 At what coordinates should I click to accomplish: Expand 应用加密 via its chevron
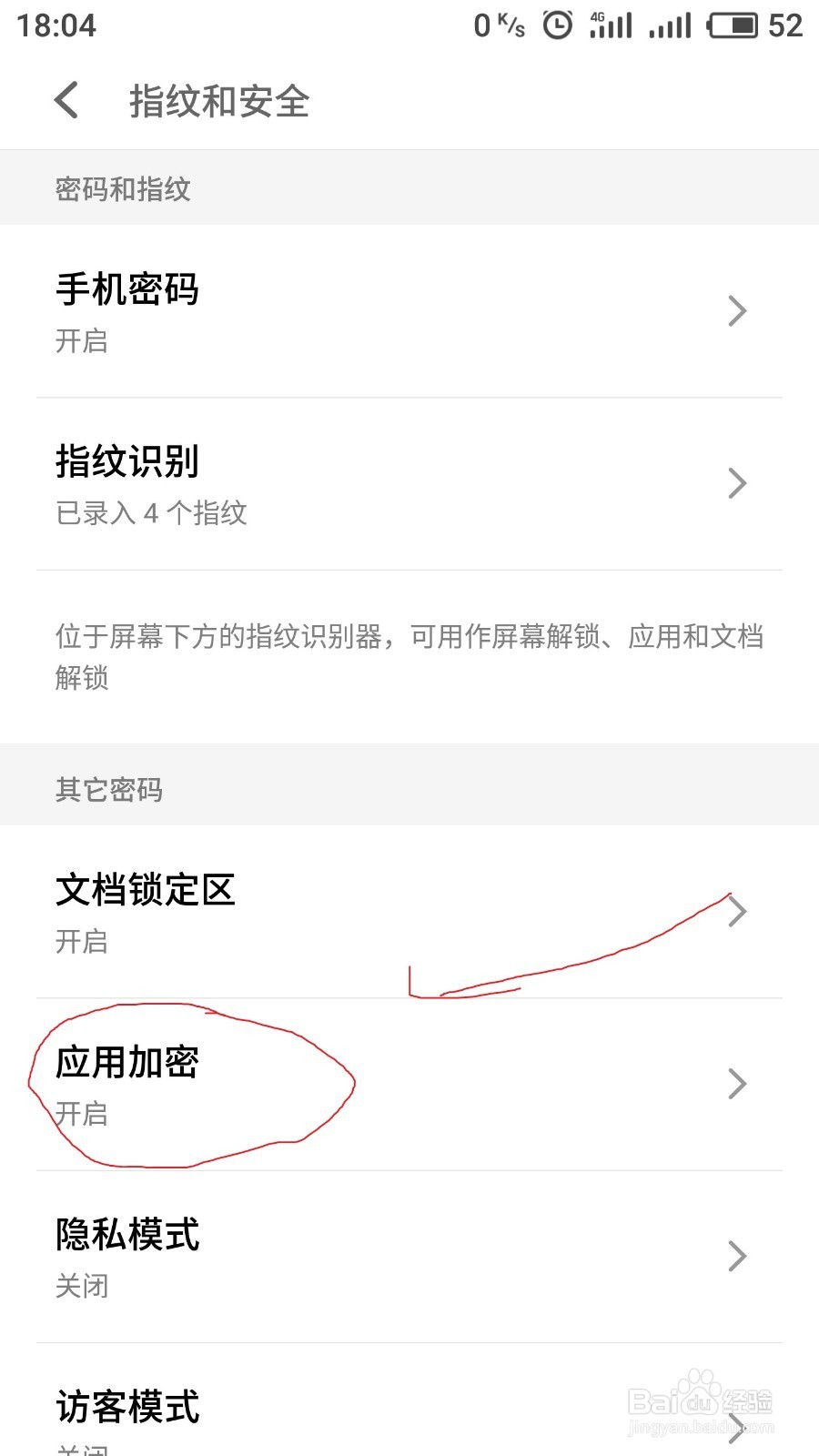pos(738,1083)
